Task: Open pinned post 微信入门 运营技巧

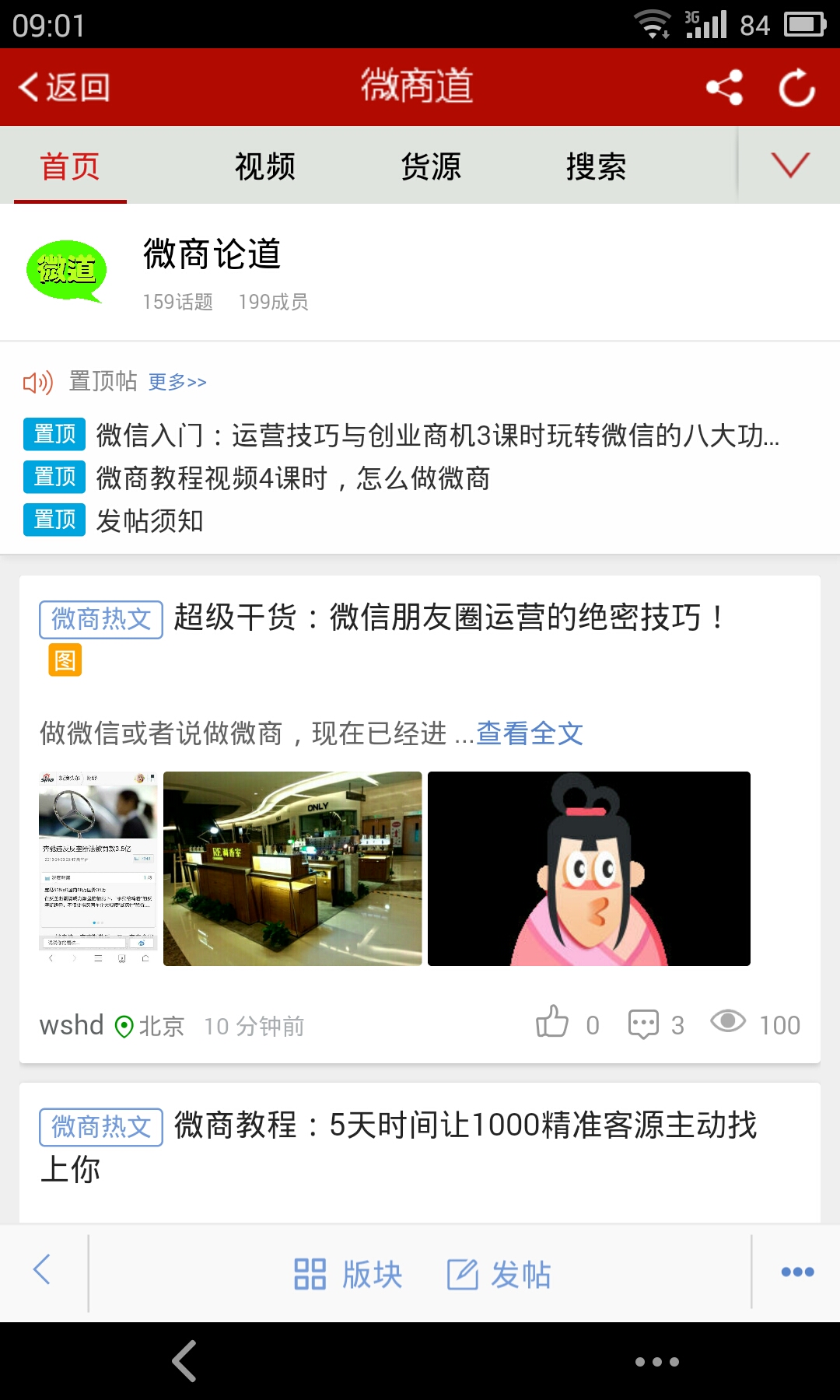Action: pyautogui.click(x=436, y=435)
